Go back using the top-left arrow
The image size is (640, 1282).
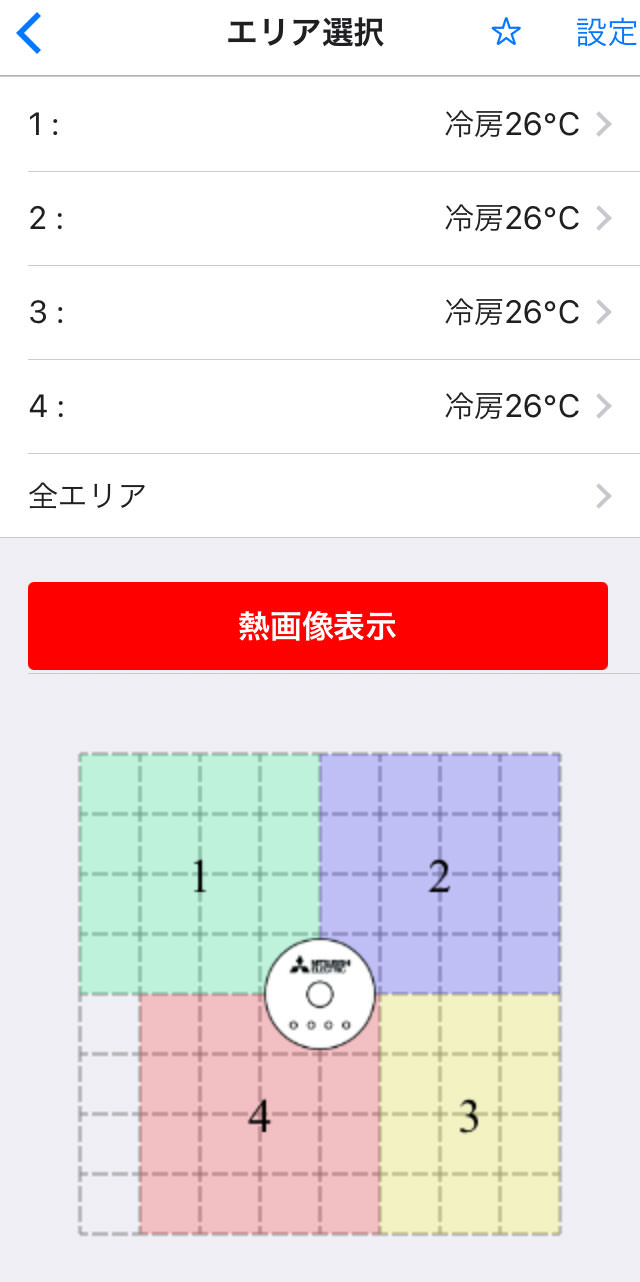[30, 34]
